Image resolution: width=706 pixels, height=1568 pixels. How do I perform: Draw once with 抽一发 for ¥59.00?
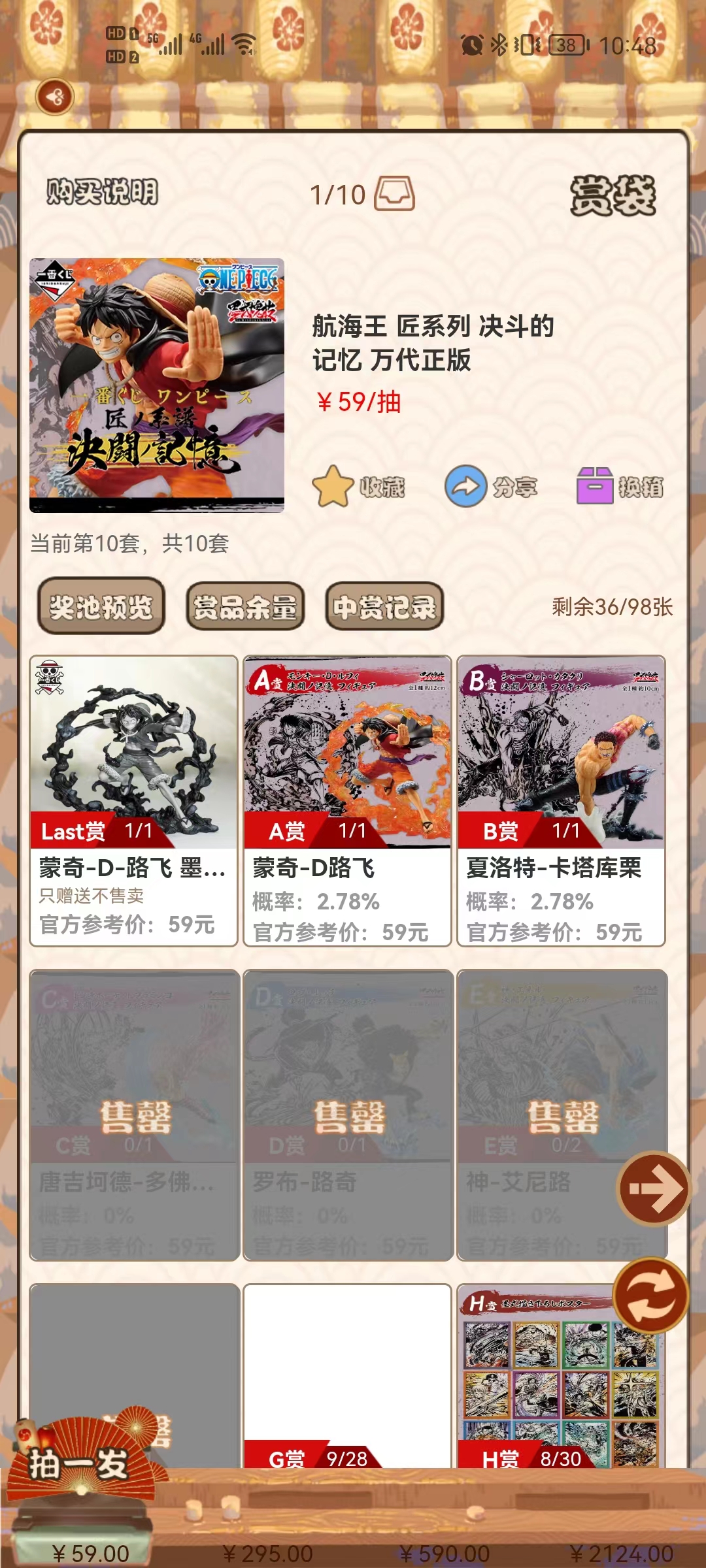coord(82,1496)
